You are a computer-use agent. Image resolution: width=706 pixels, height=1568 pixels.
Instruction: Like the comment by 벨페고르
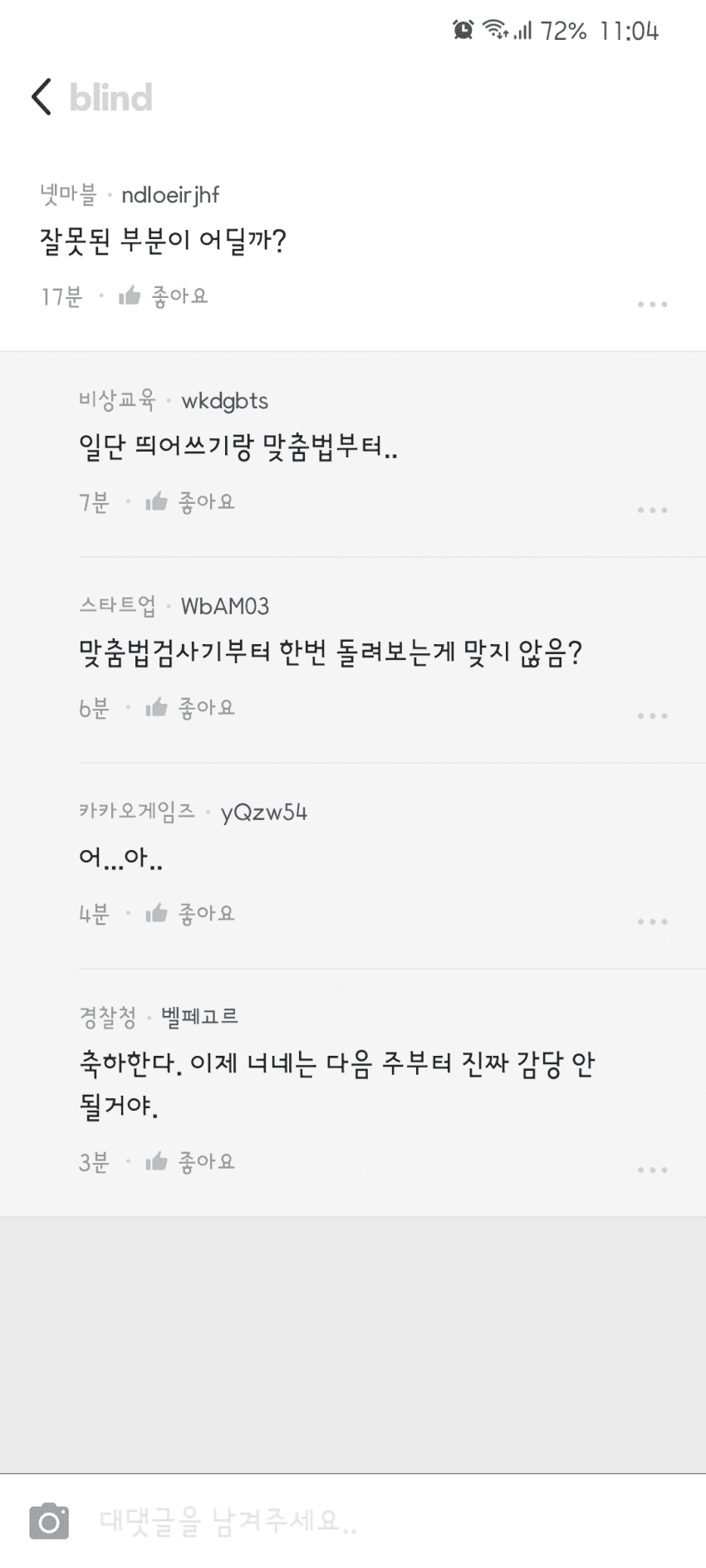click(190, 1162)
